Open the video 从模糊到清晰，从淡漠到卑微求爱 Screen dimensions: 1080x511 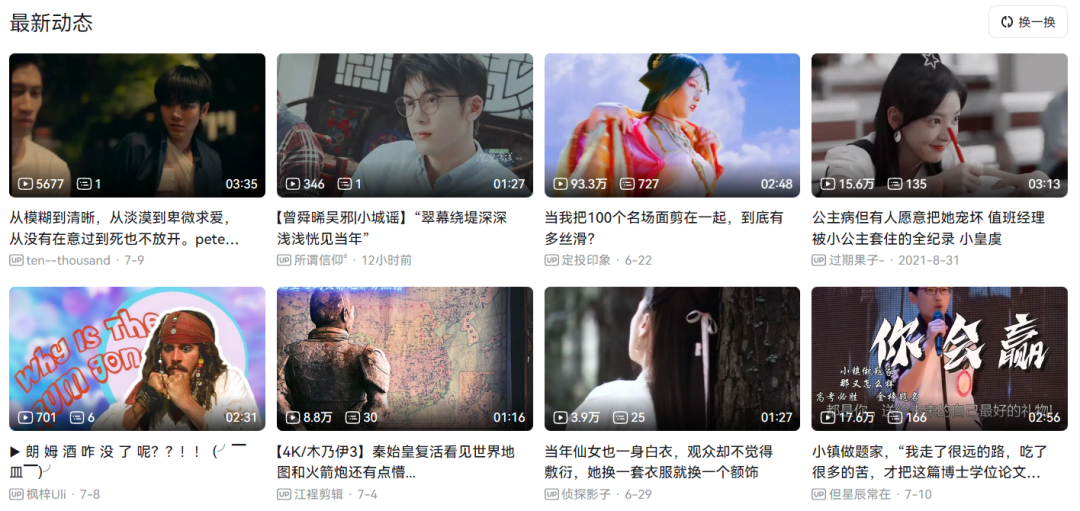click(x=137, y=125)
